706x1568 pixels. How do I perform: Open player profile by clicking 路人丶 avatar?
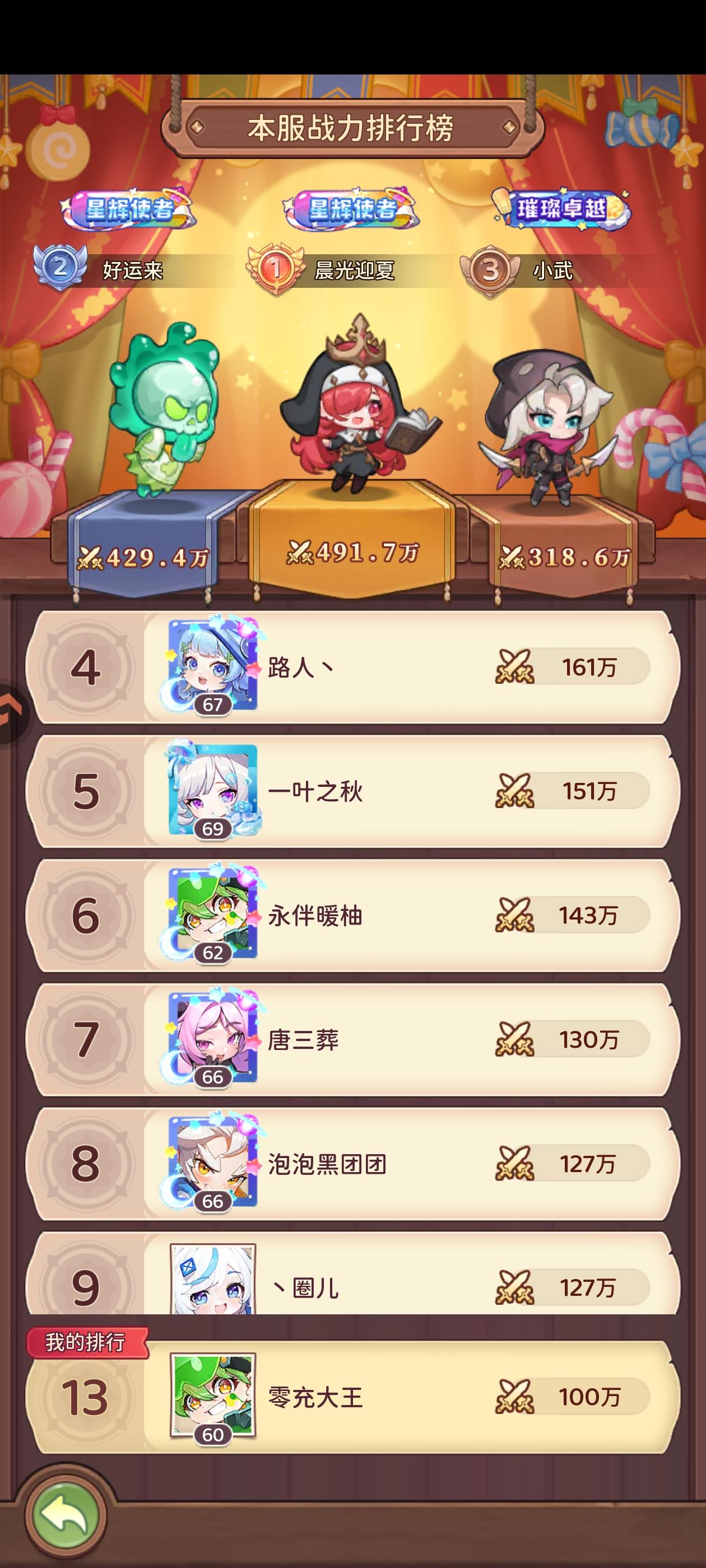[210, 664]
